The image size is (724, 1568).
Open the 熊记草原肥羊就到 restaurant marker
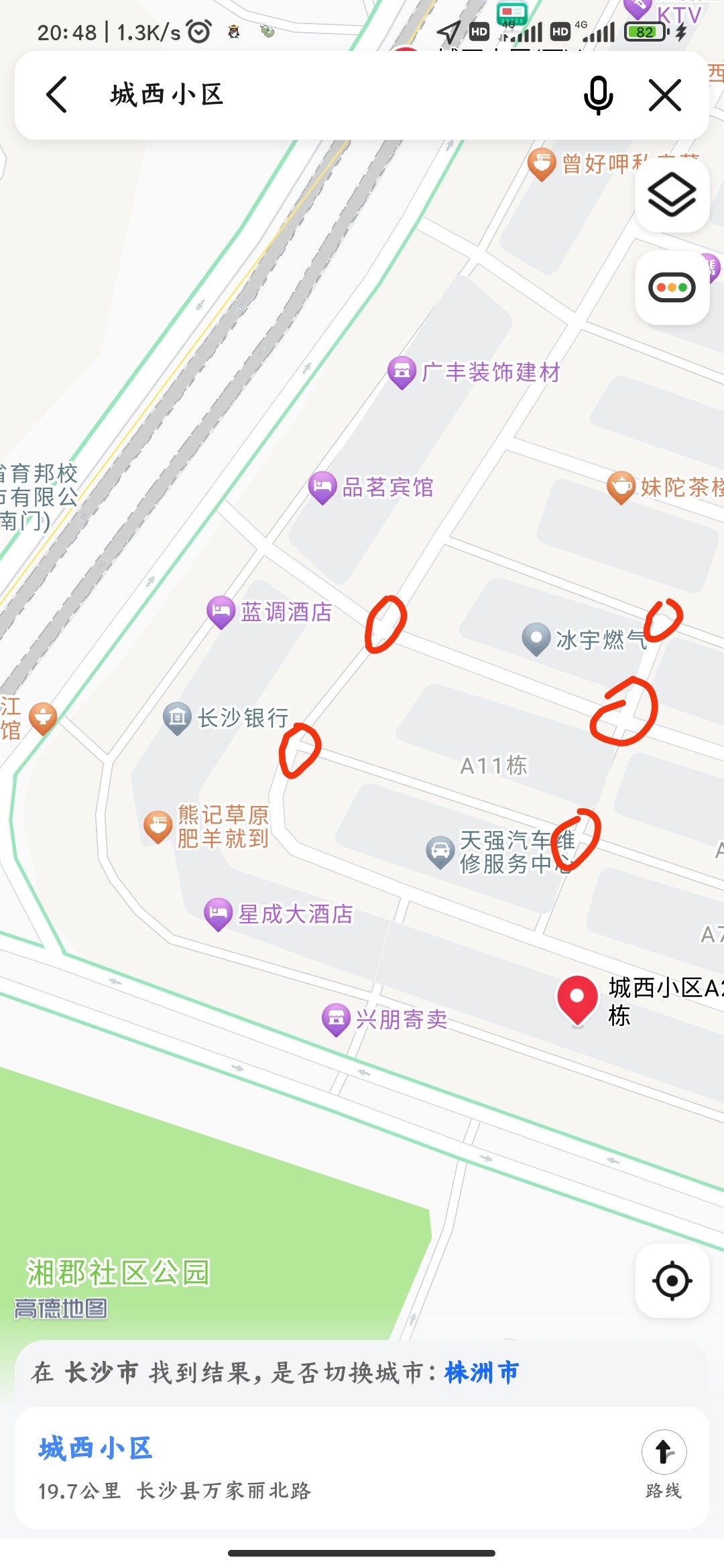(158, 827)
